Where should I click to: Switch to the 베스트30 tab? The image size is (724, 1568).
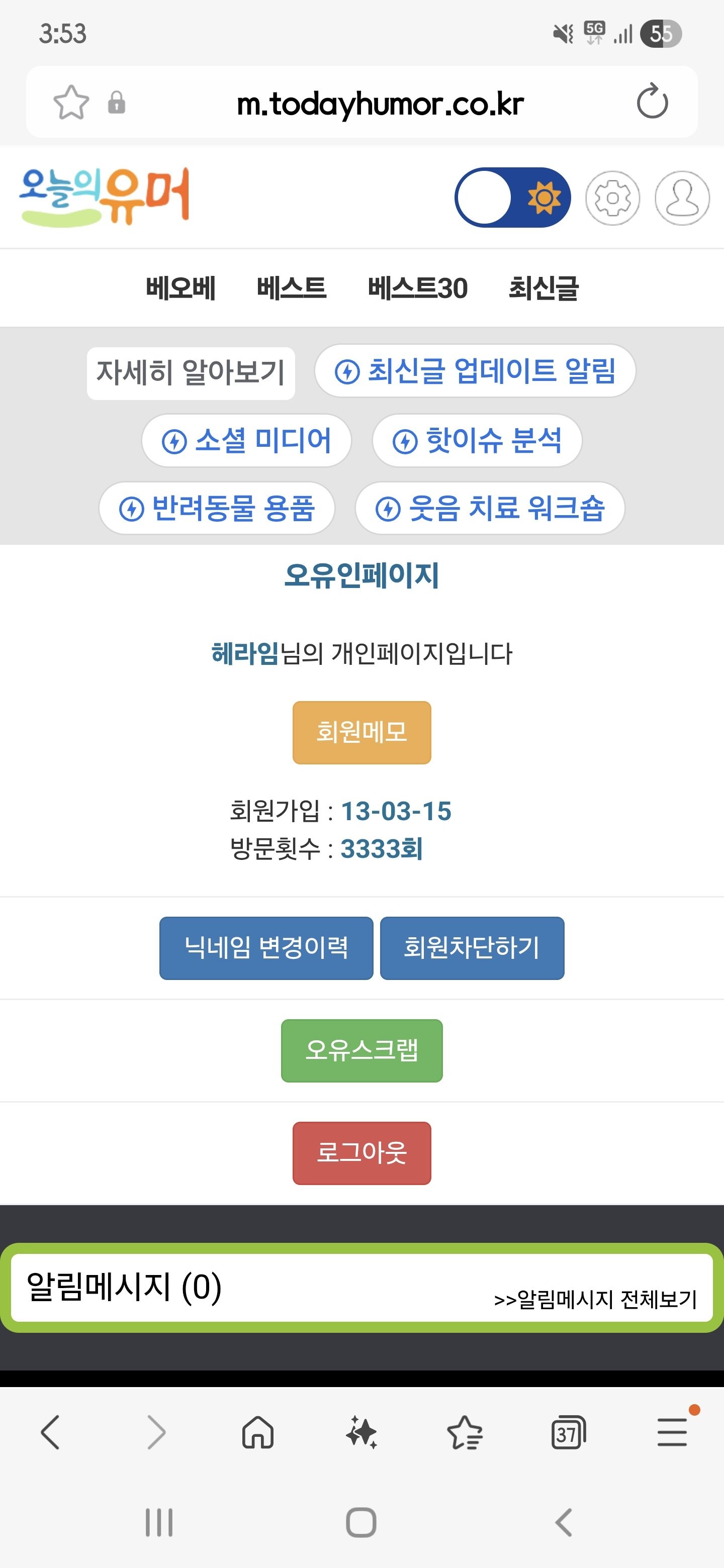click(x=417, y=288)
